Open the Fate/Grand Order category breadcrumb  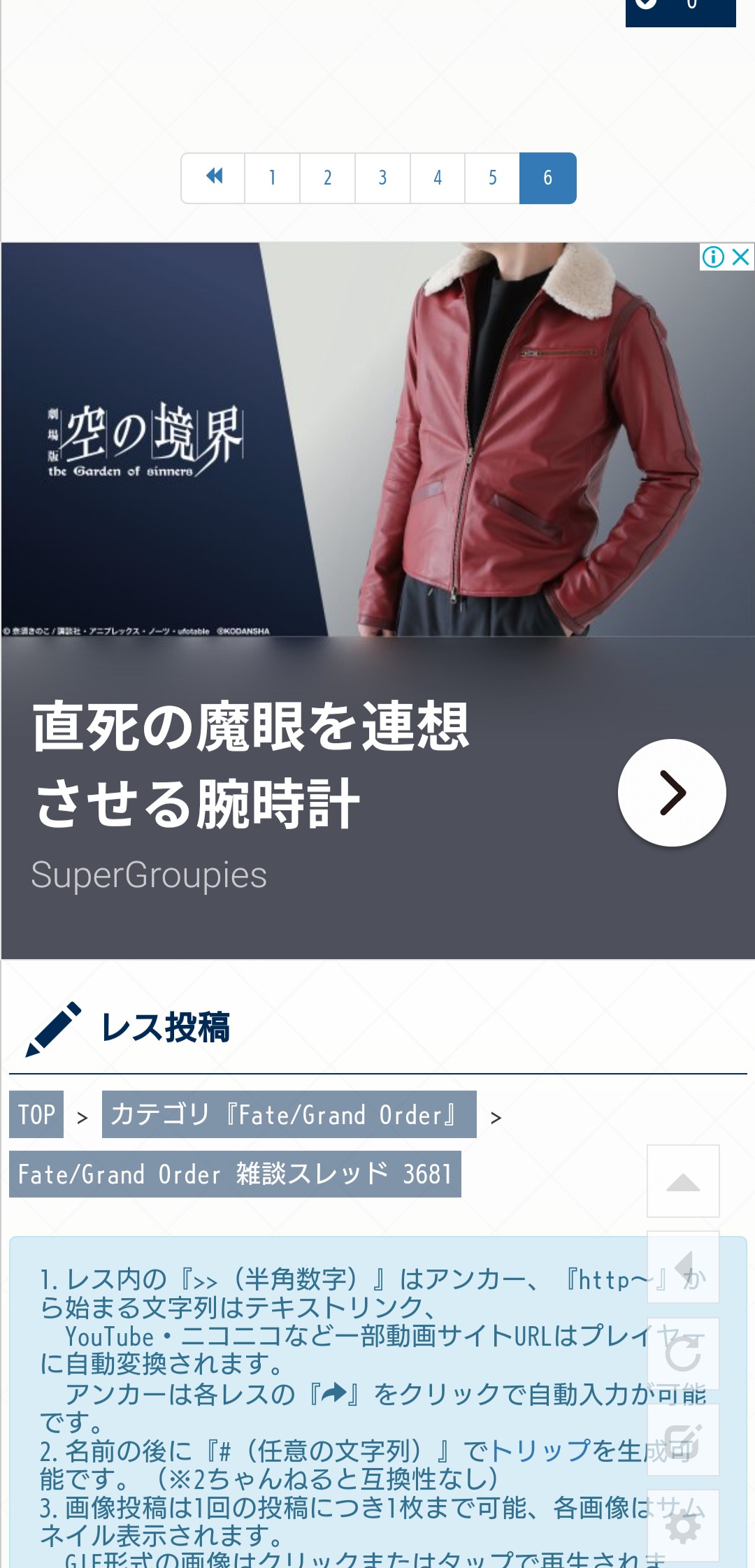(x=289, y=1114)
